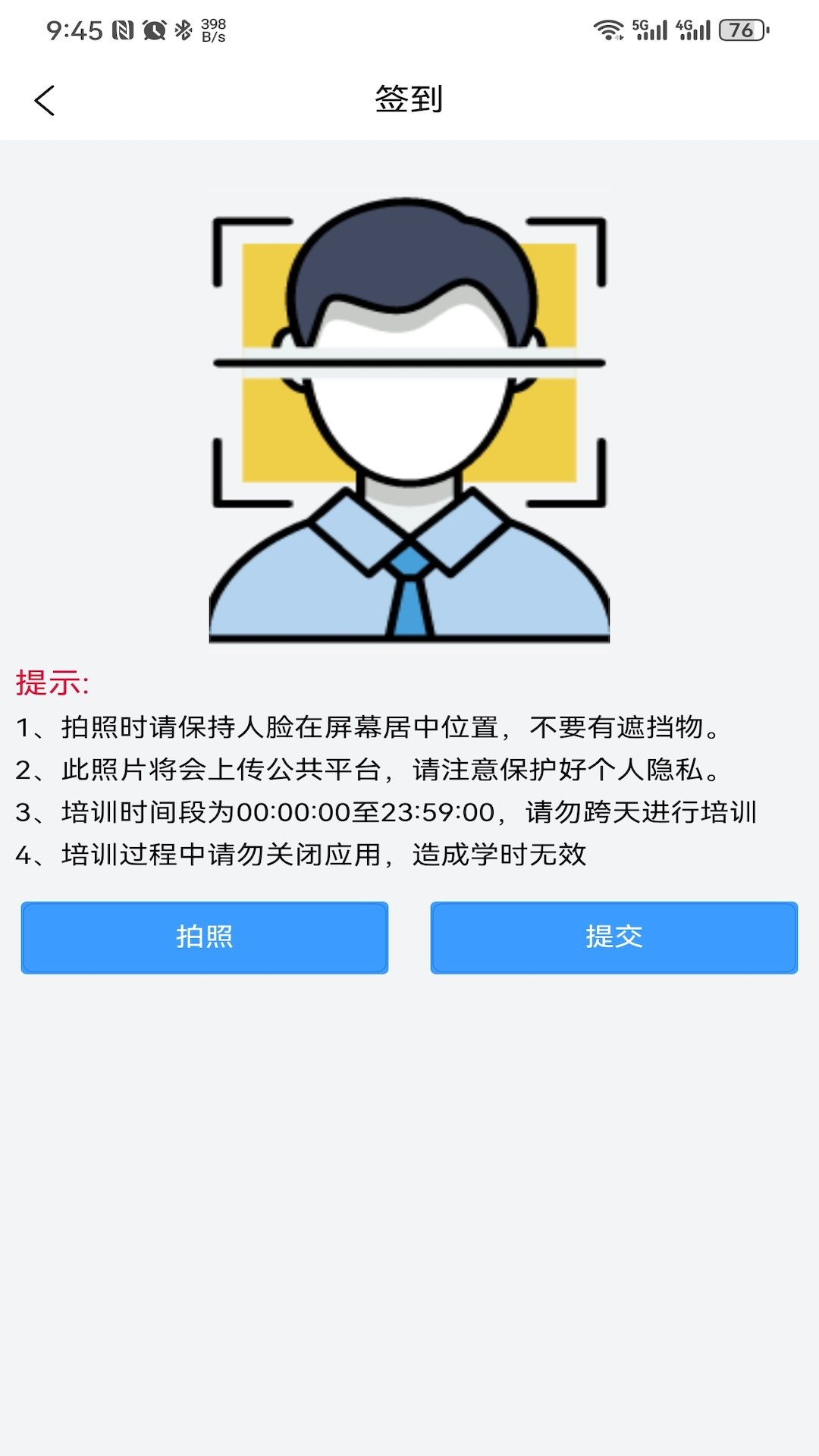Tap the face scan illustration

(409, 417)
